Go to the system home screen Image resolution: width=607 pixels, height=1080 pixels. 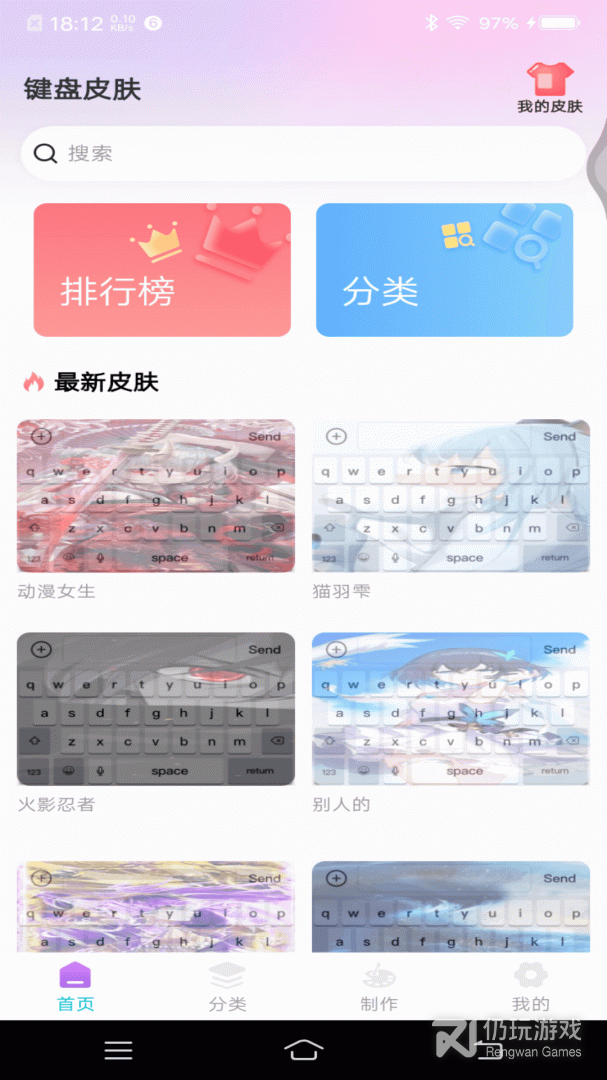303,1049
